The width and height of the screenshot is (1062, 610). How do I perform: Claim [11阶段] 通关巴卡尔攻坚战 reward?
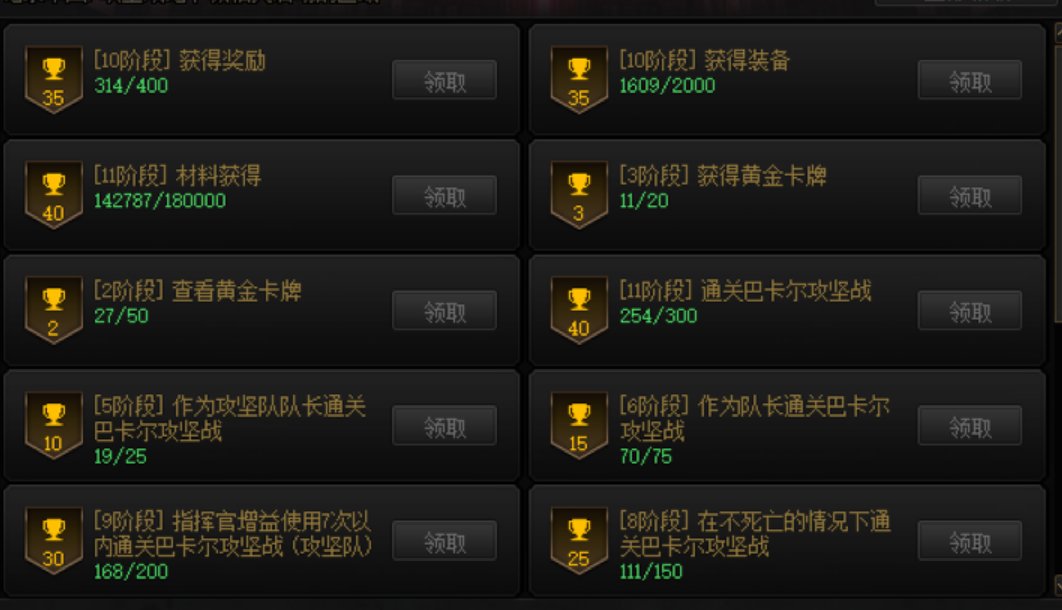tap(970, 312)
